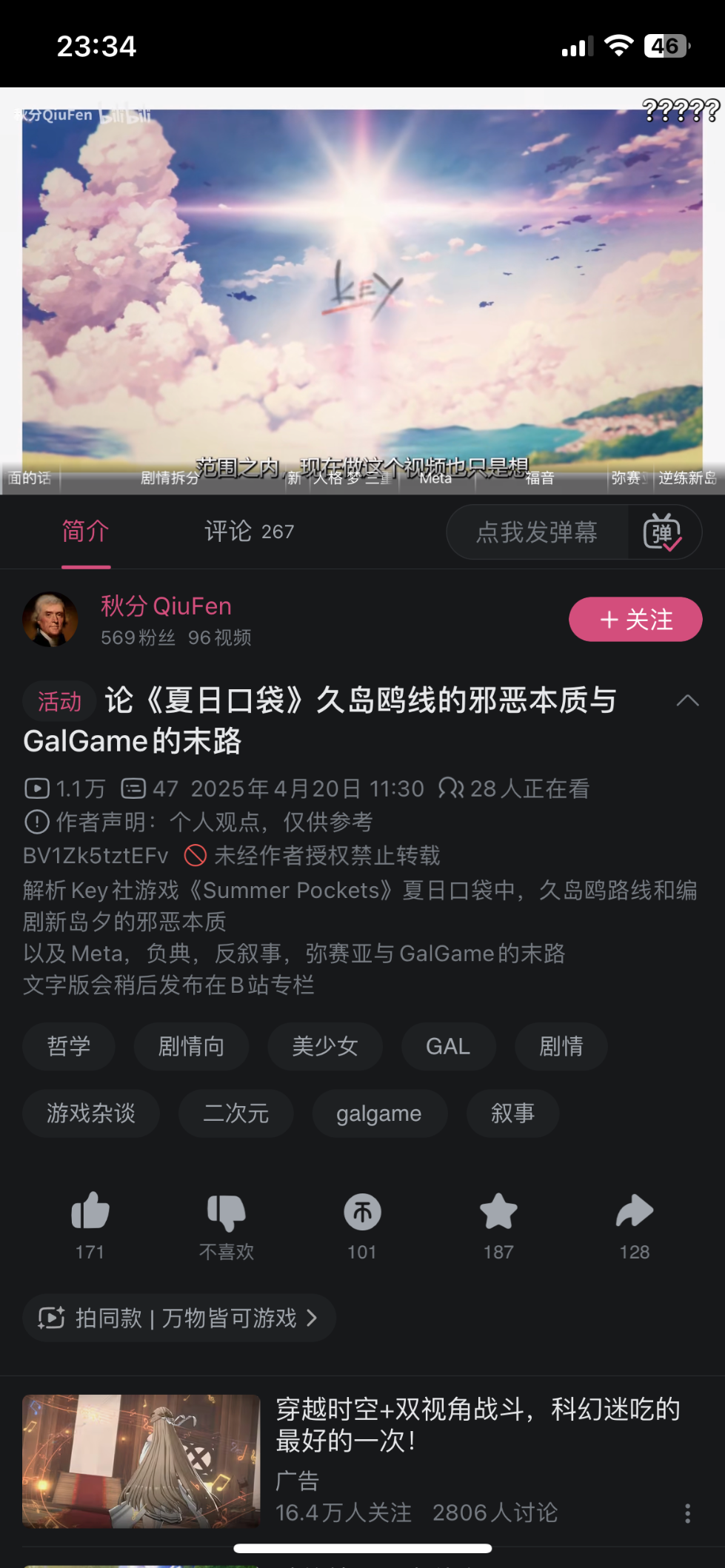Collapse the video description chevron

688,700
